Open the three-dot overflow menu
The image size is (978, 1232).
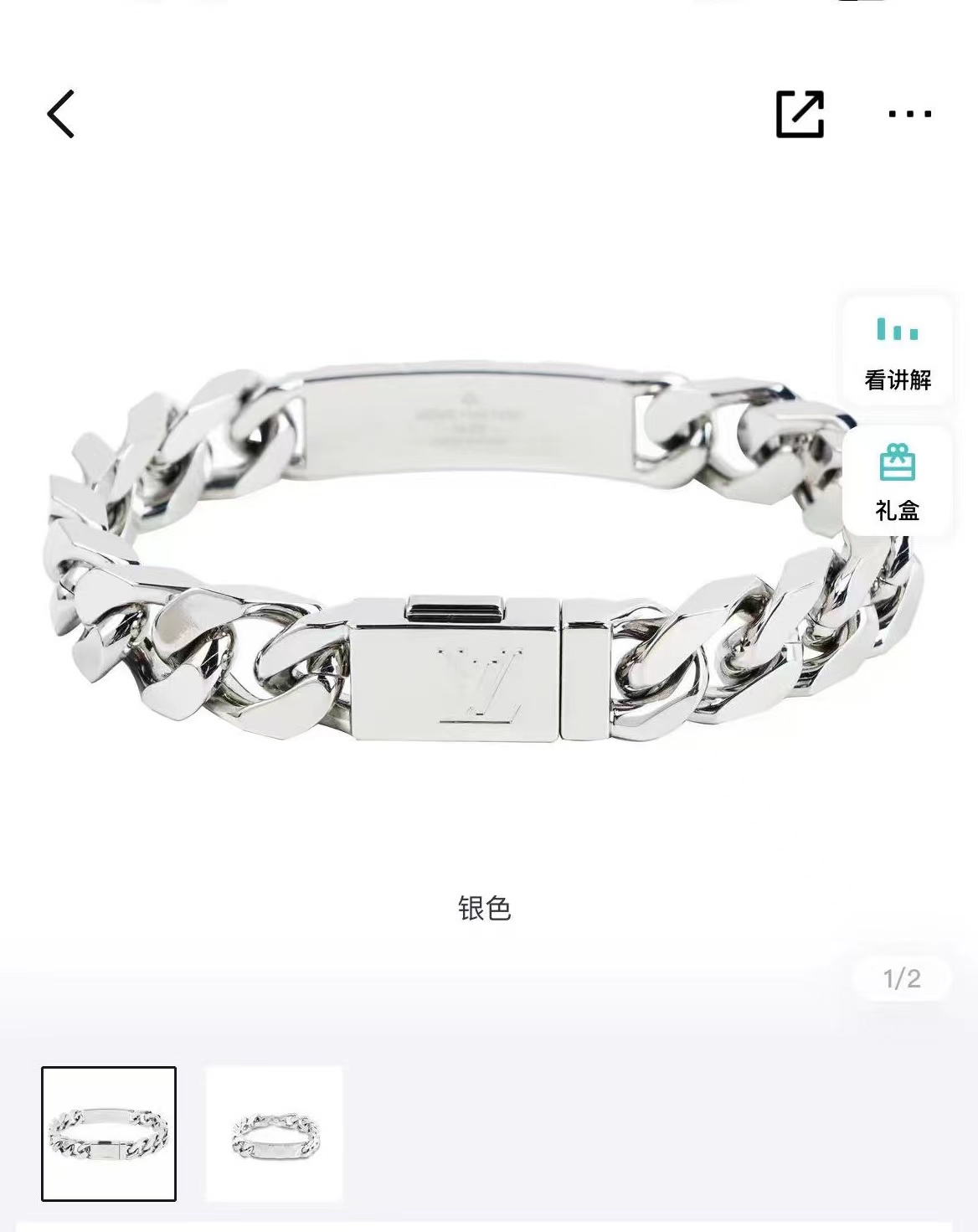909,114
